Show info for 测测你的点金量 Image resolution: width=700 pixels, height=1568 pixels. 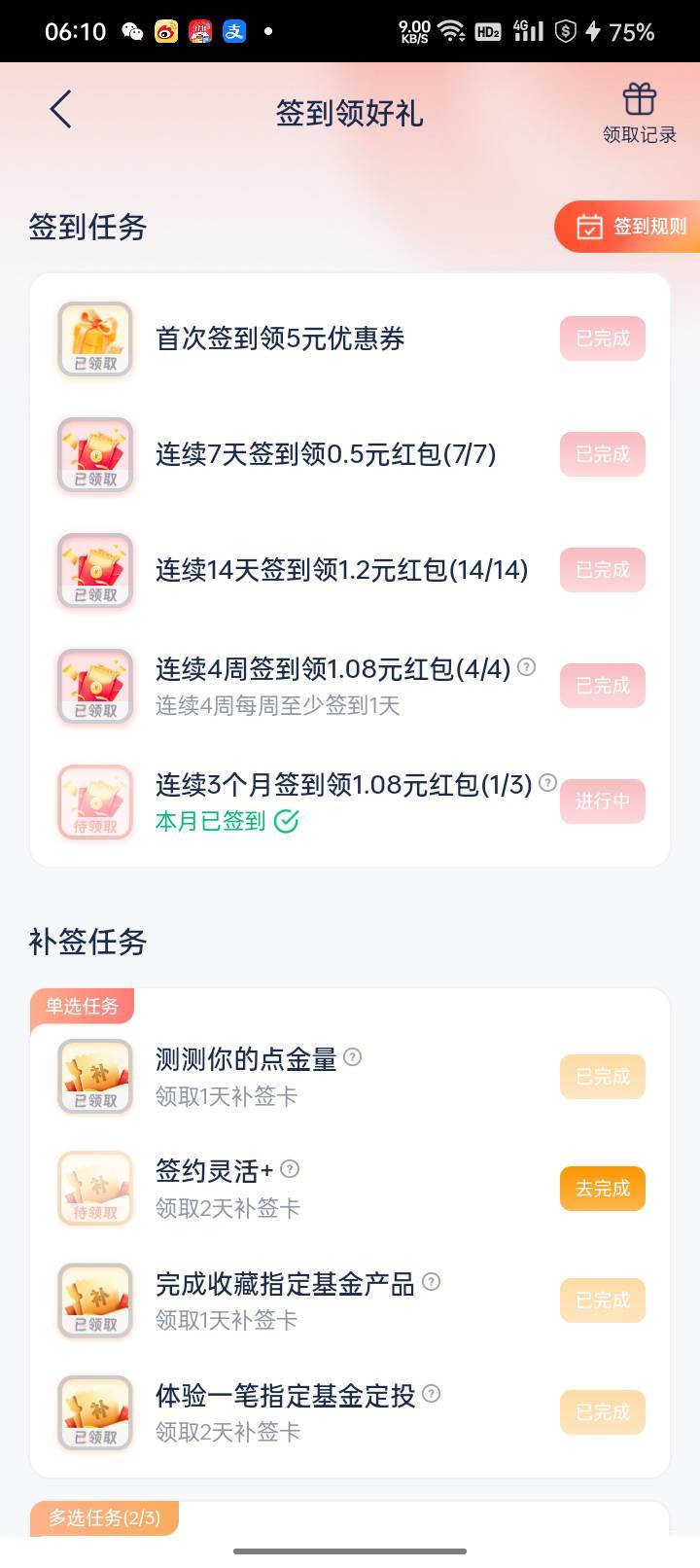click(353, 1057)
